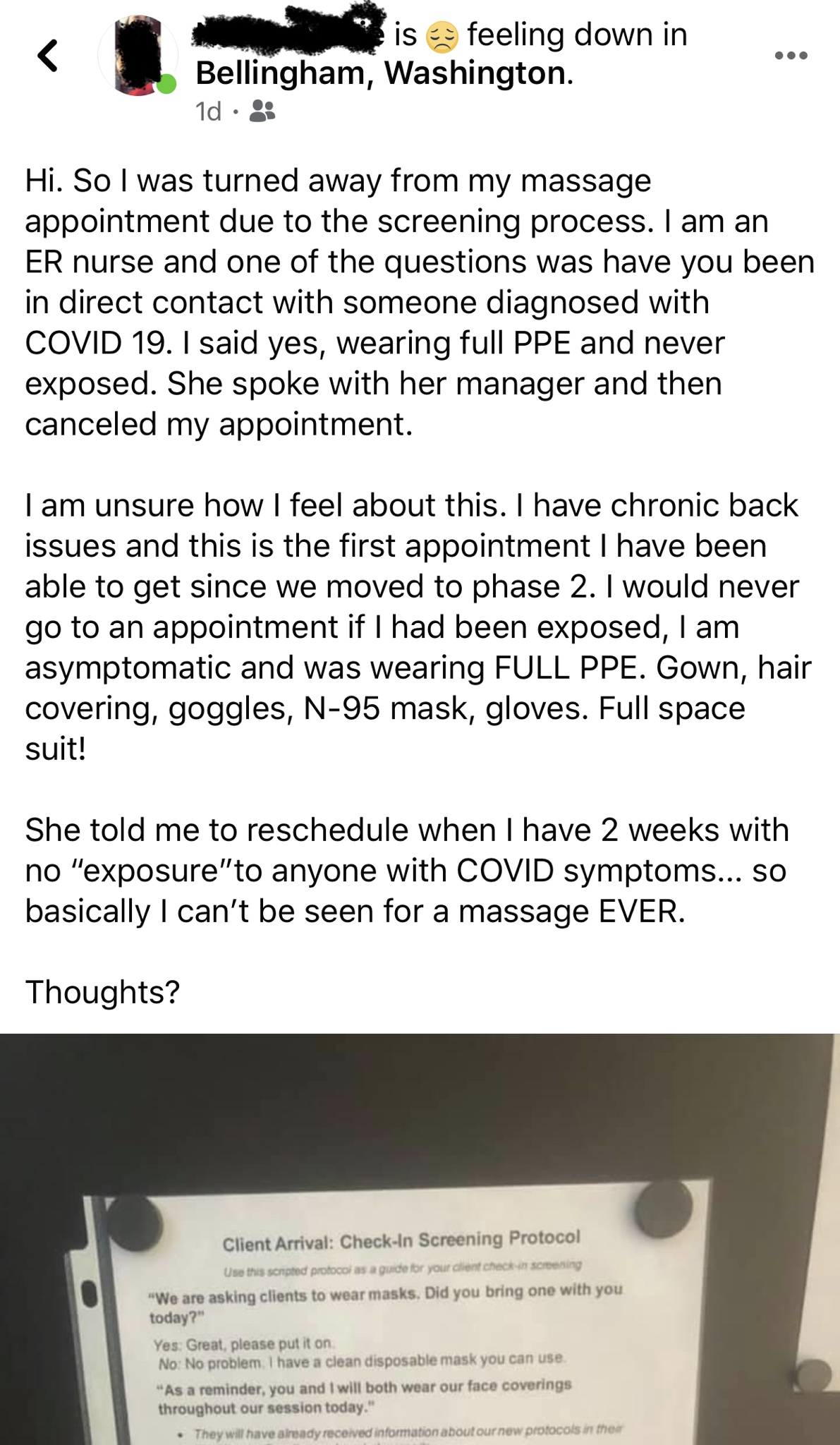
Task: Open the attached screening protocol photo
Action: click(420, 1239)
